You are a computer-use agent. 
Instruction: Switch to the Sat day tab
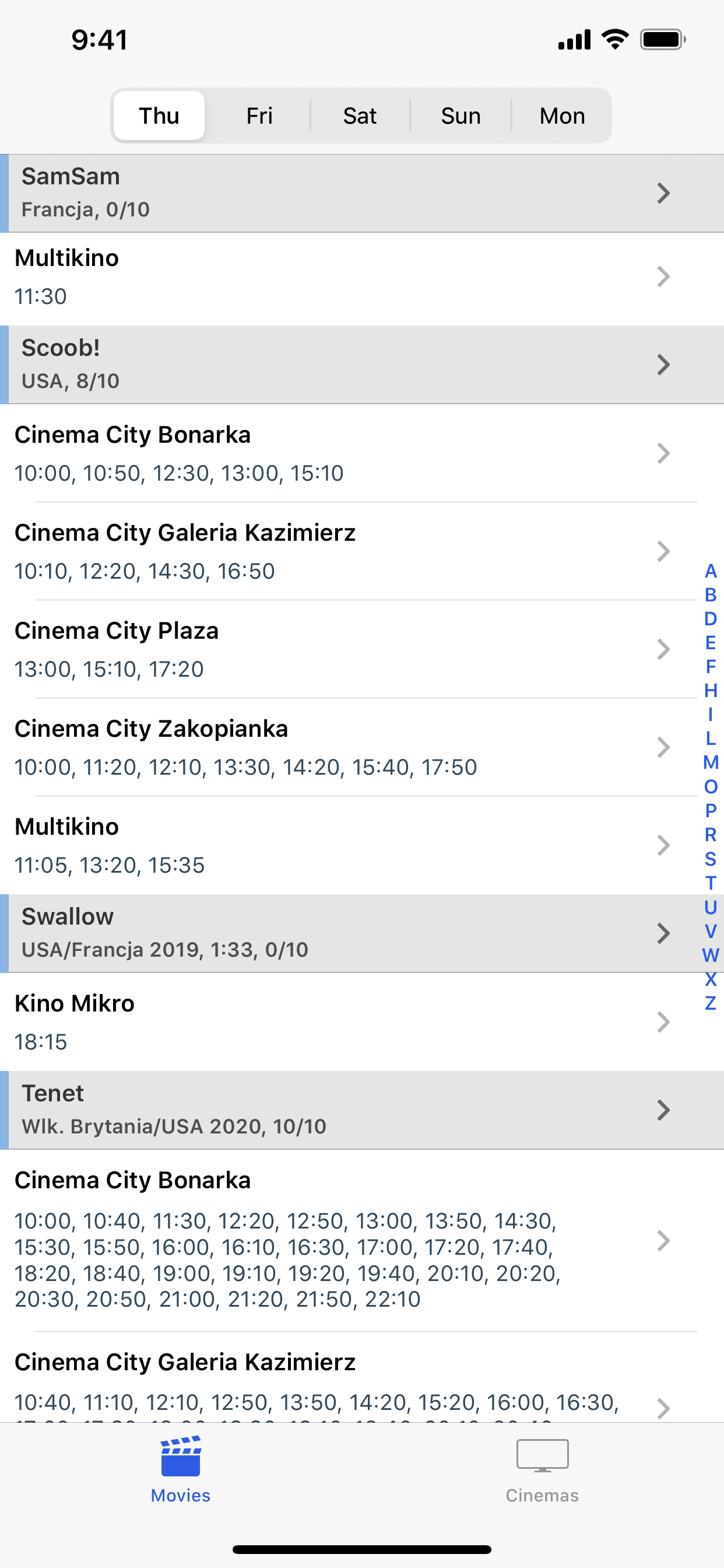[x=360, y=115]
